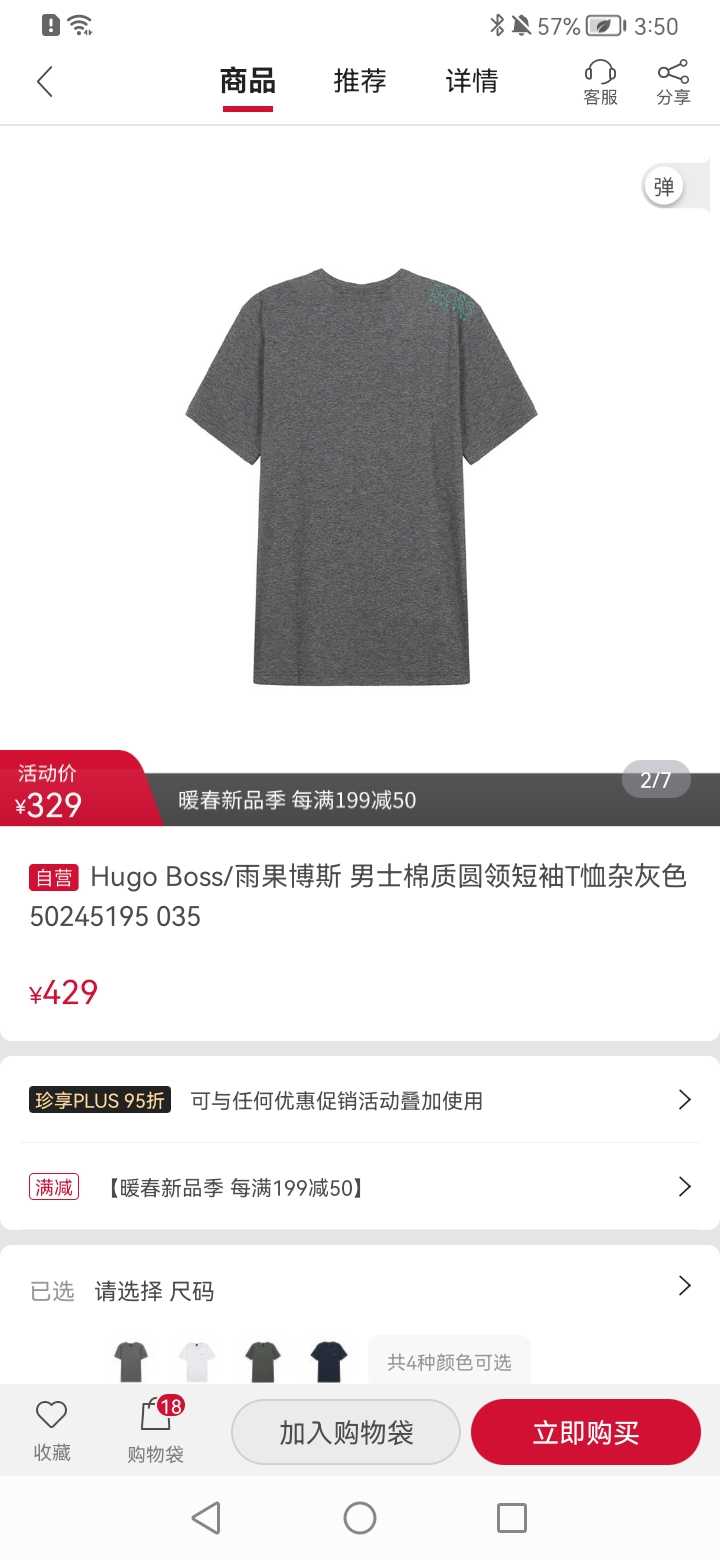The height and width of the screenshot is (1560, 720).
Task: Add this item to 收藏 favorites
Action: pyautogui.click(x=52, y=1431)
